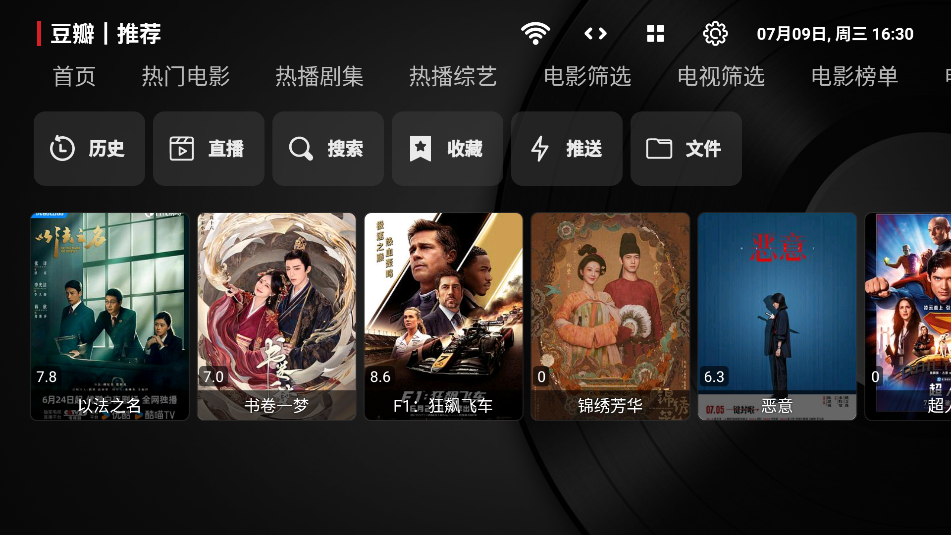The height and width of the screenshot is (535, 951).
Task: Tap the 搜索 search button
Action: 327,149
